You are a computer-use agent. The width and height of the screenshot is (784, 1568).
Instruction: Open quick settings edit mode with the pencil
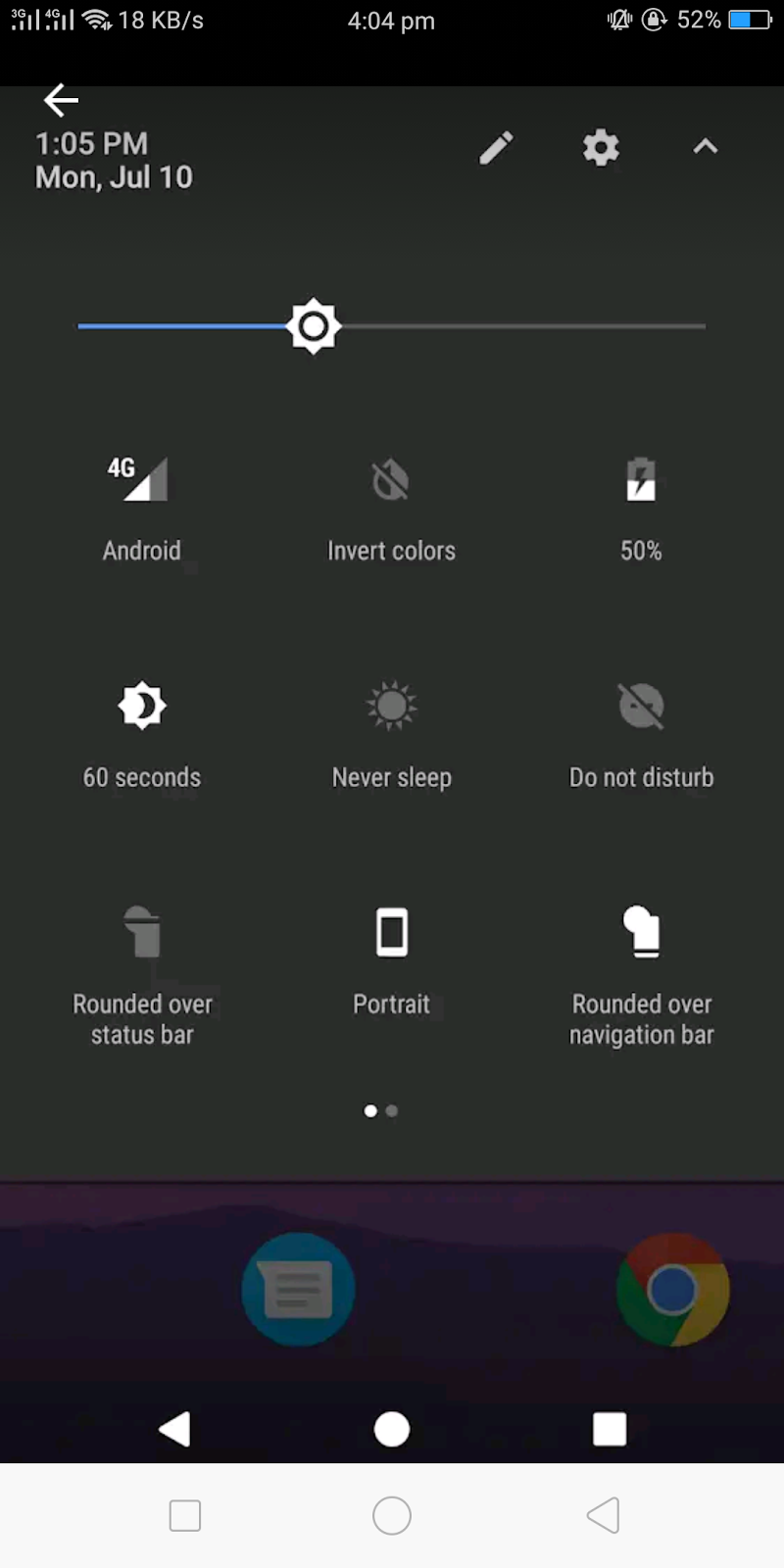click(x=496, y=147)
